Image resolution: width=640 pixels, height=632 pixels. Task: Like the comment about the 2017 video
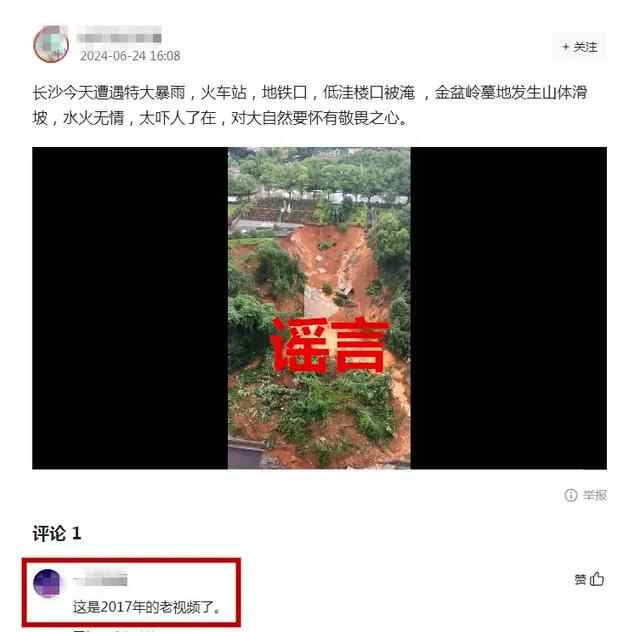pos(590,579)
